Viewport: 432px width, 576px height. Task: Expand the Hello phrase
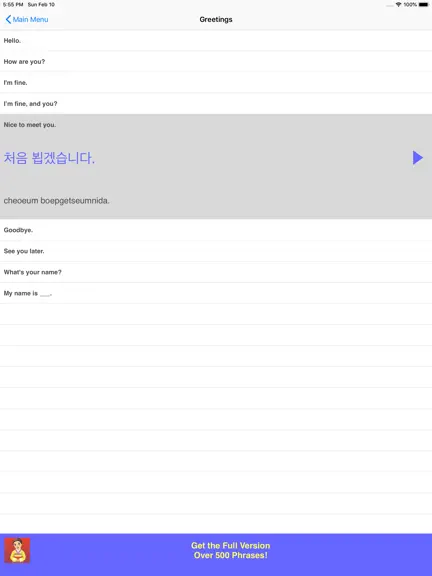(216, 40)
